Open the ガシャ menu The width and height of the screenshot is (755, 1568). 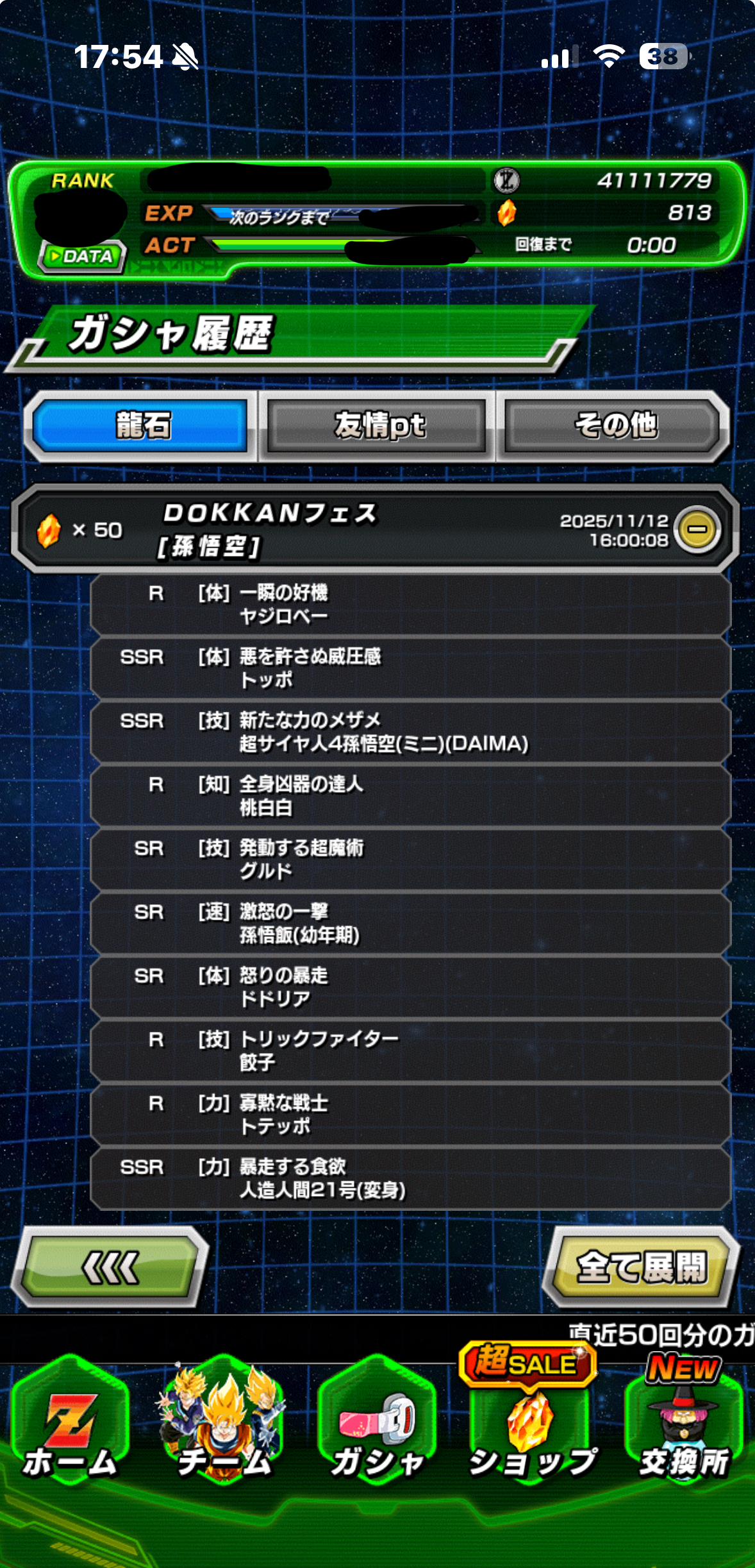(377, 1431)
